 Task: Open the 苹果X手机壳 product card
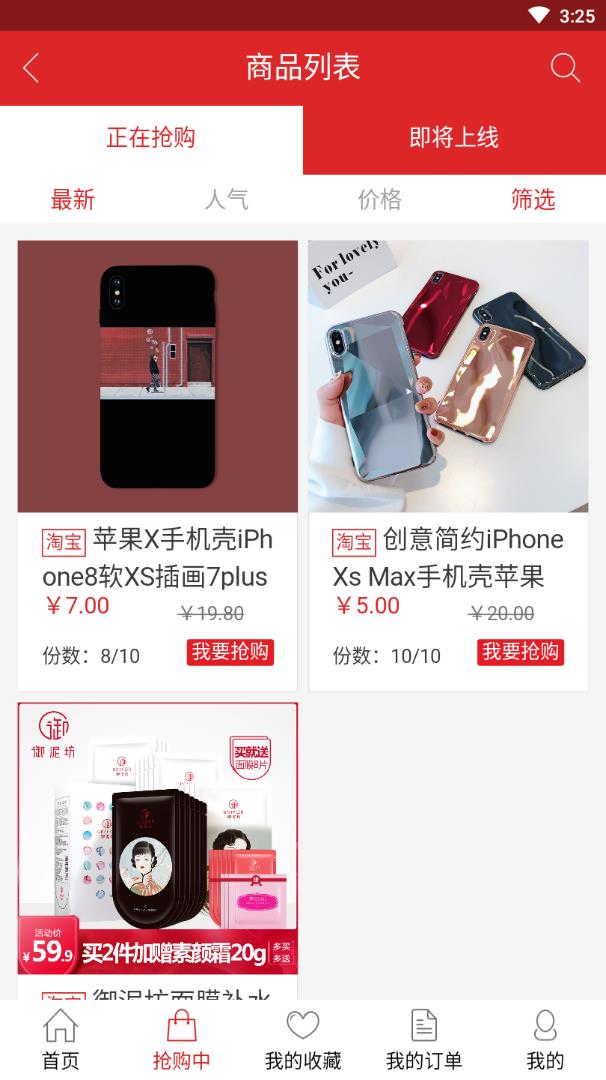tap(157, 400)
